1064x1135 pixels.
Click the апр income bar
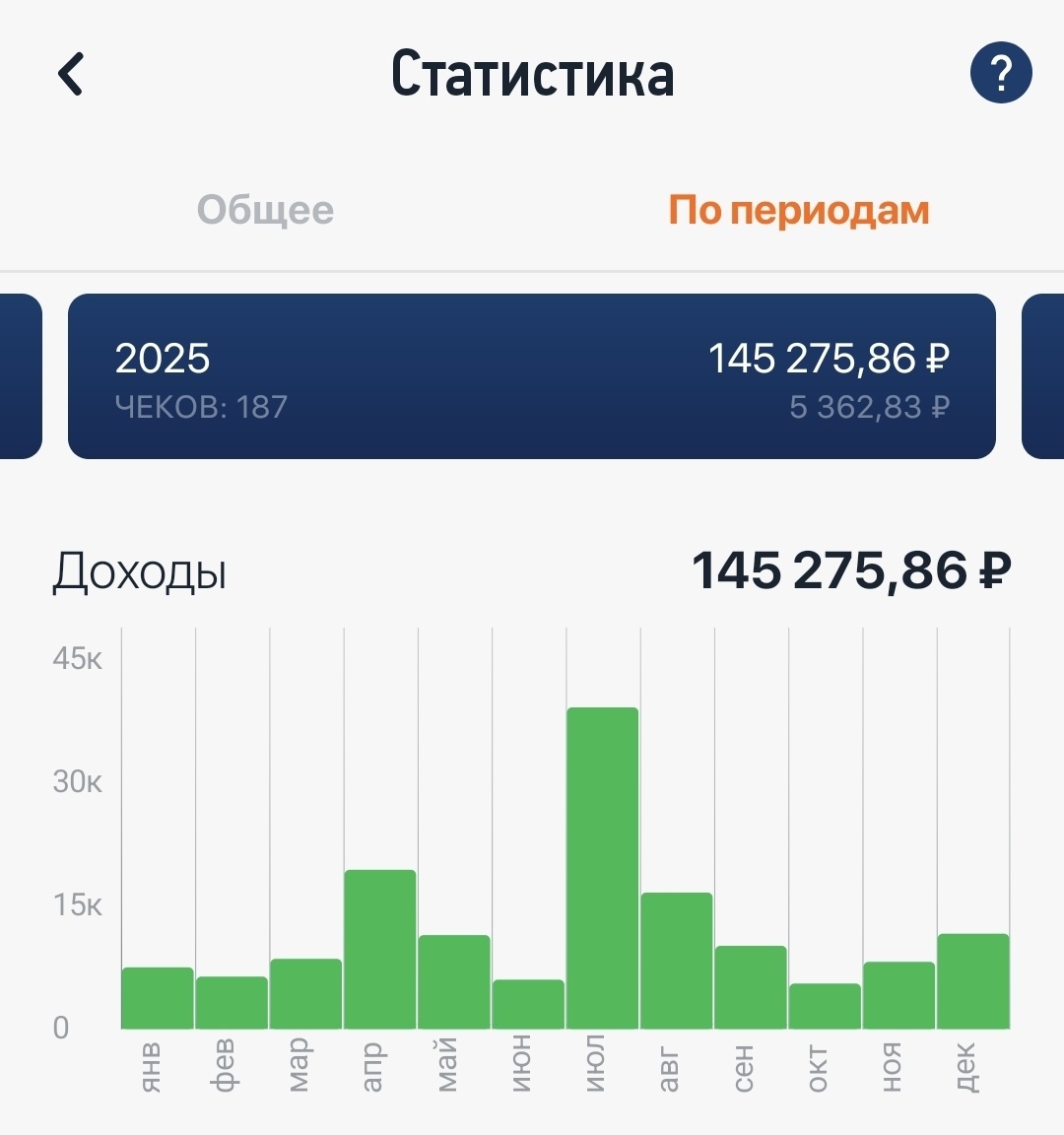pyautogui.click(x=379, y=946)
